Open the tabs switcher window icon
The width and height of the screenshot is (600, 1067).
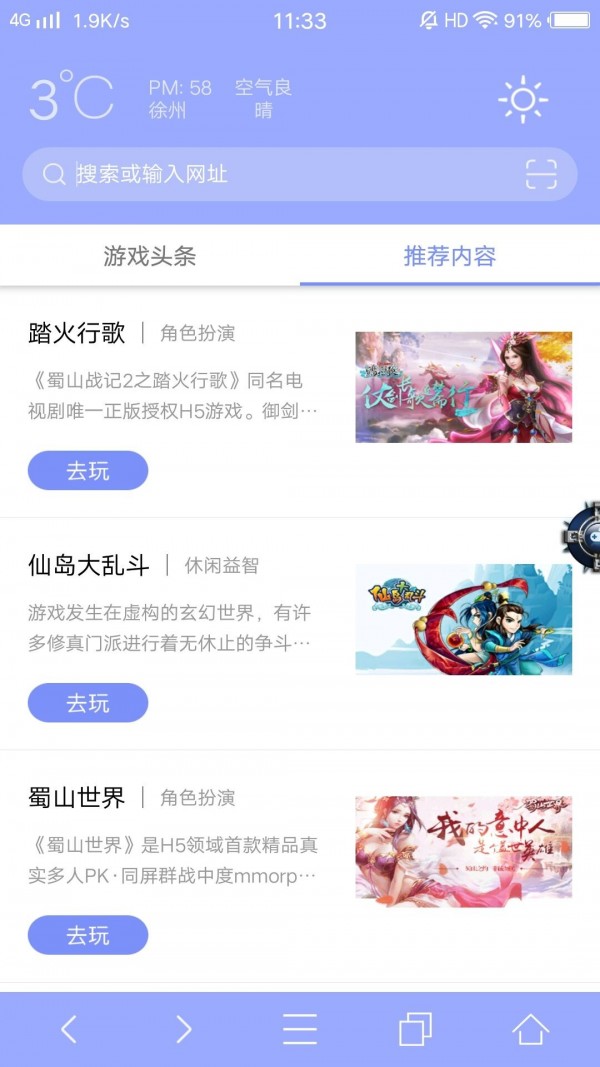tap(415, 1029)
